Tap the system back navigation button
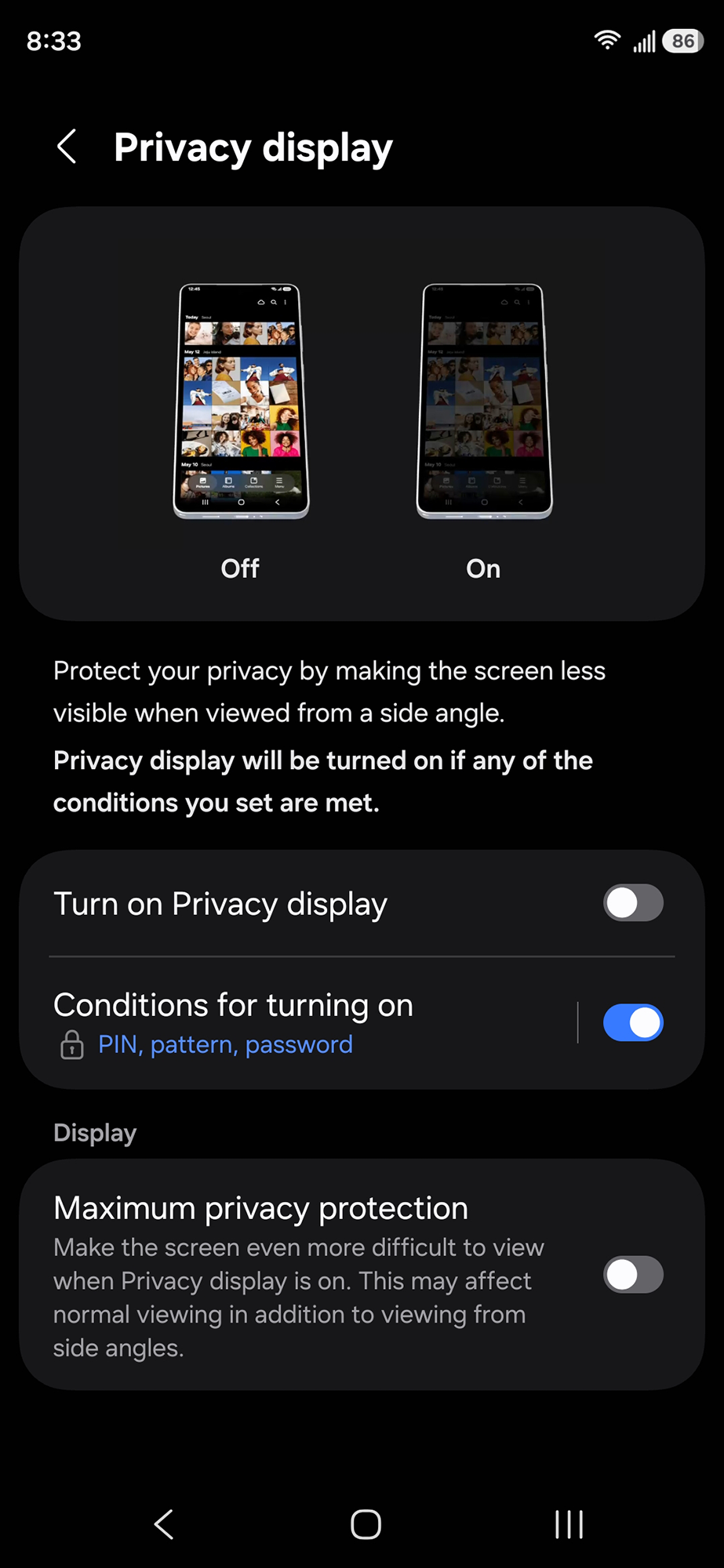 pos(164,1525)
